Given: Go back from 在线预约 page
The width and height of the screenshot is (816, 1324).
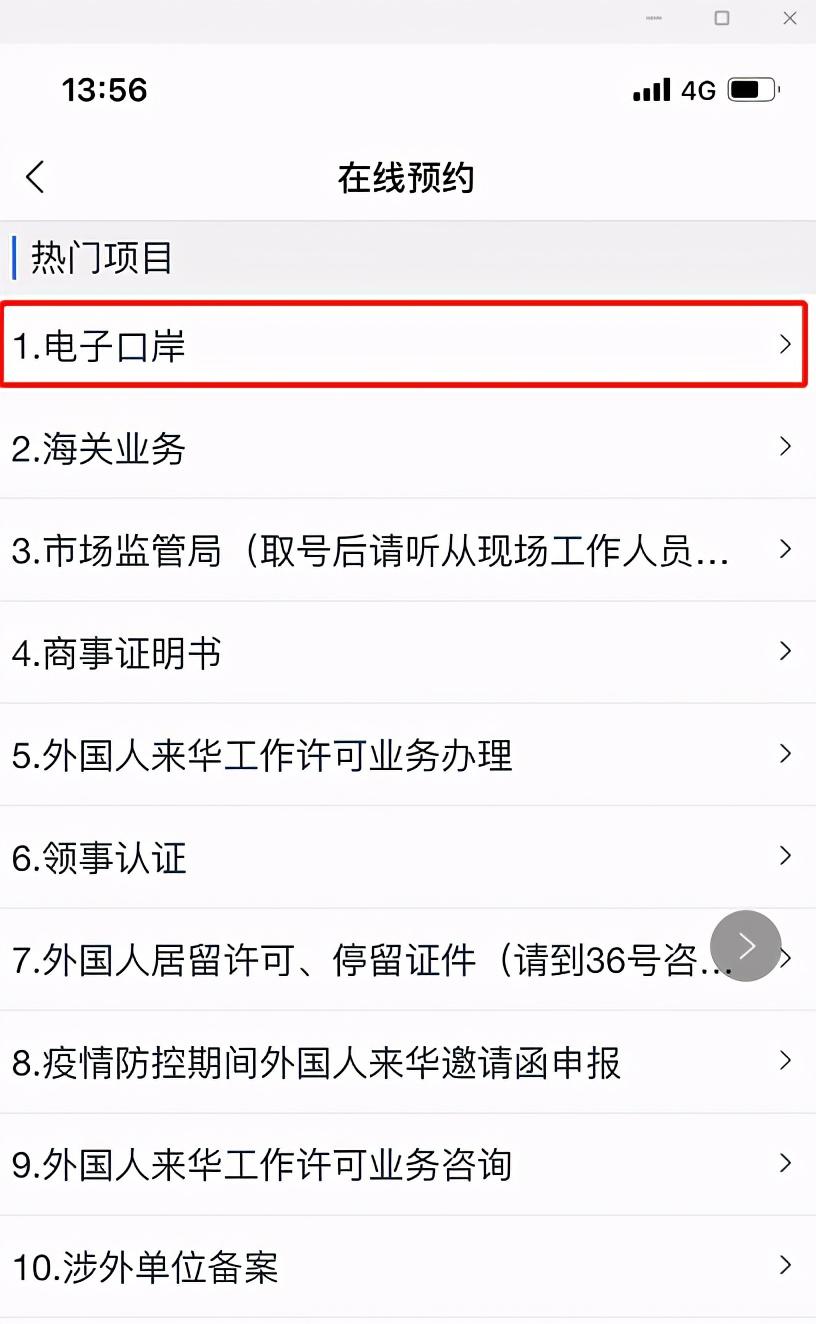Looking at the screenshot, I should pyautogui.click(x=35, y=178).
